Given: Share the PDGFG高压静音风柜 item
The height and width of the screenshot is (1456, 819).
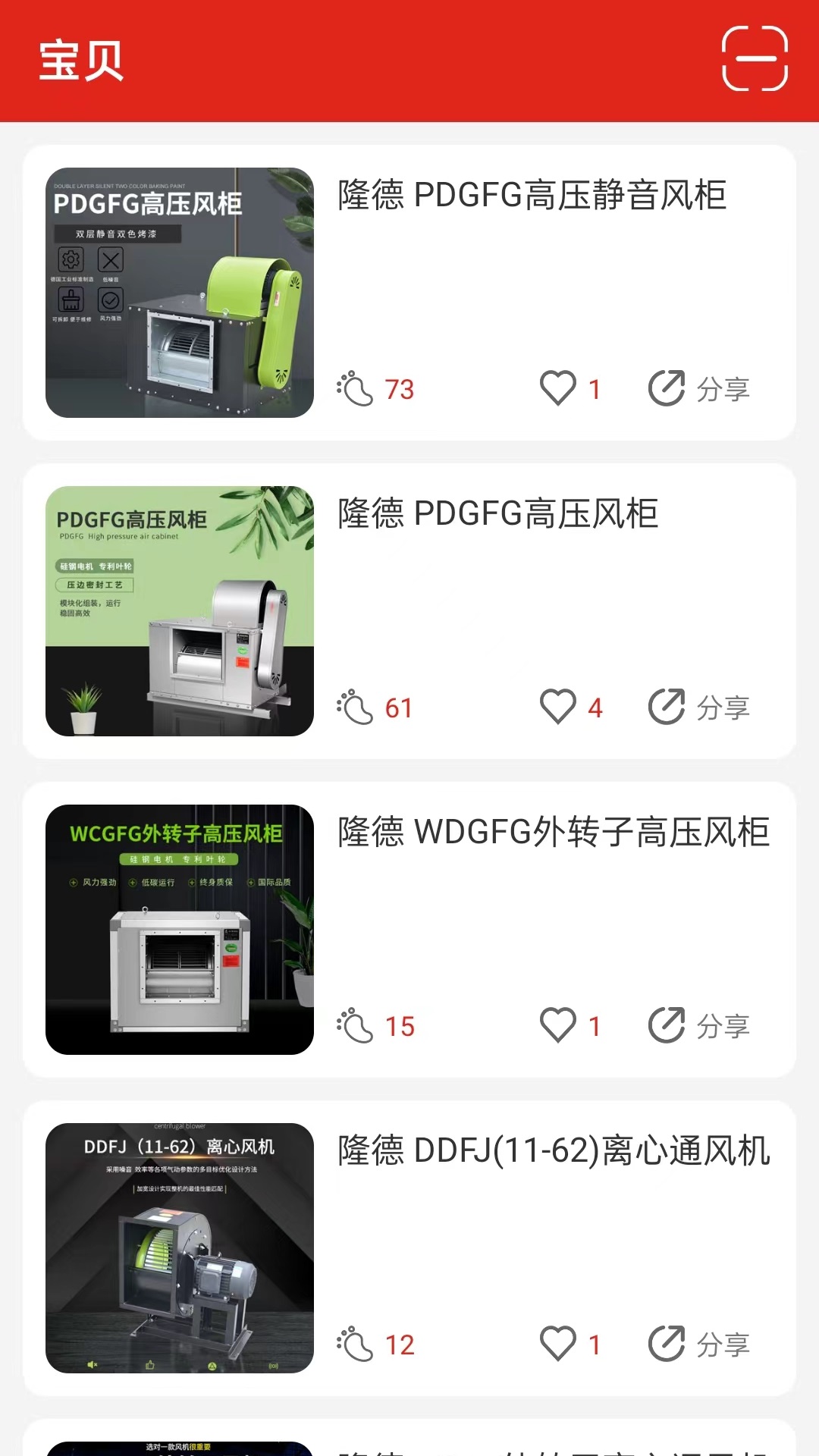Looking at the screenshot, I should pyautogui.click(x=698, y=389).
